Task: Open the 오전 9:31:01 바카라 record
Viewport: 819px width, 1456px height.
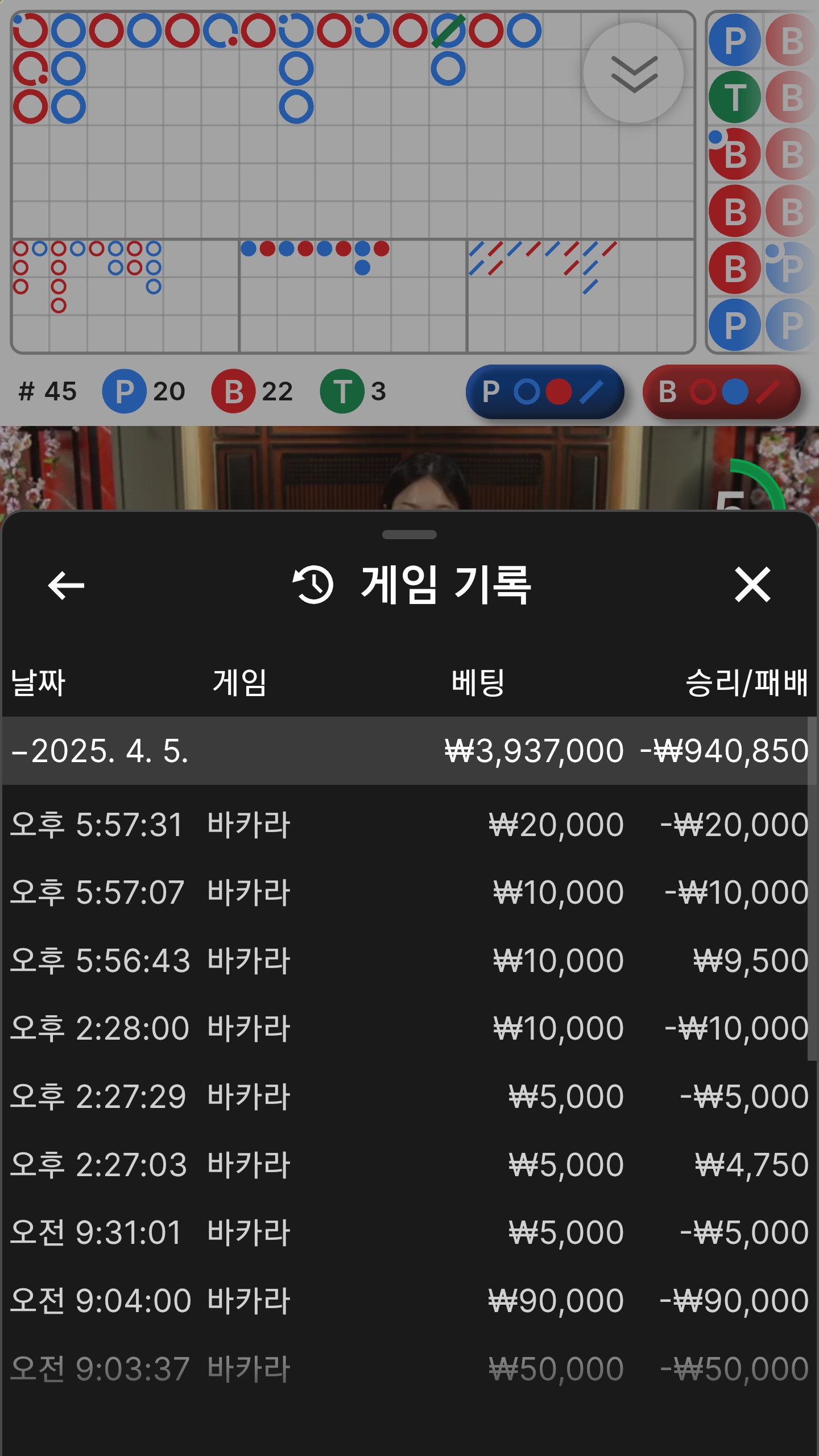Action: [409, 1232]
